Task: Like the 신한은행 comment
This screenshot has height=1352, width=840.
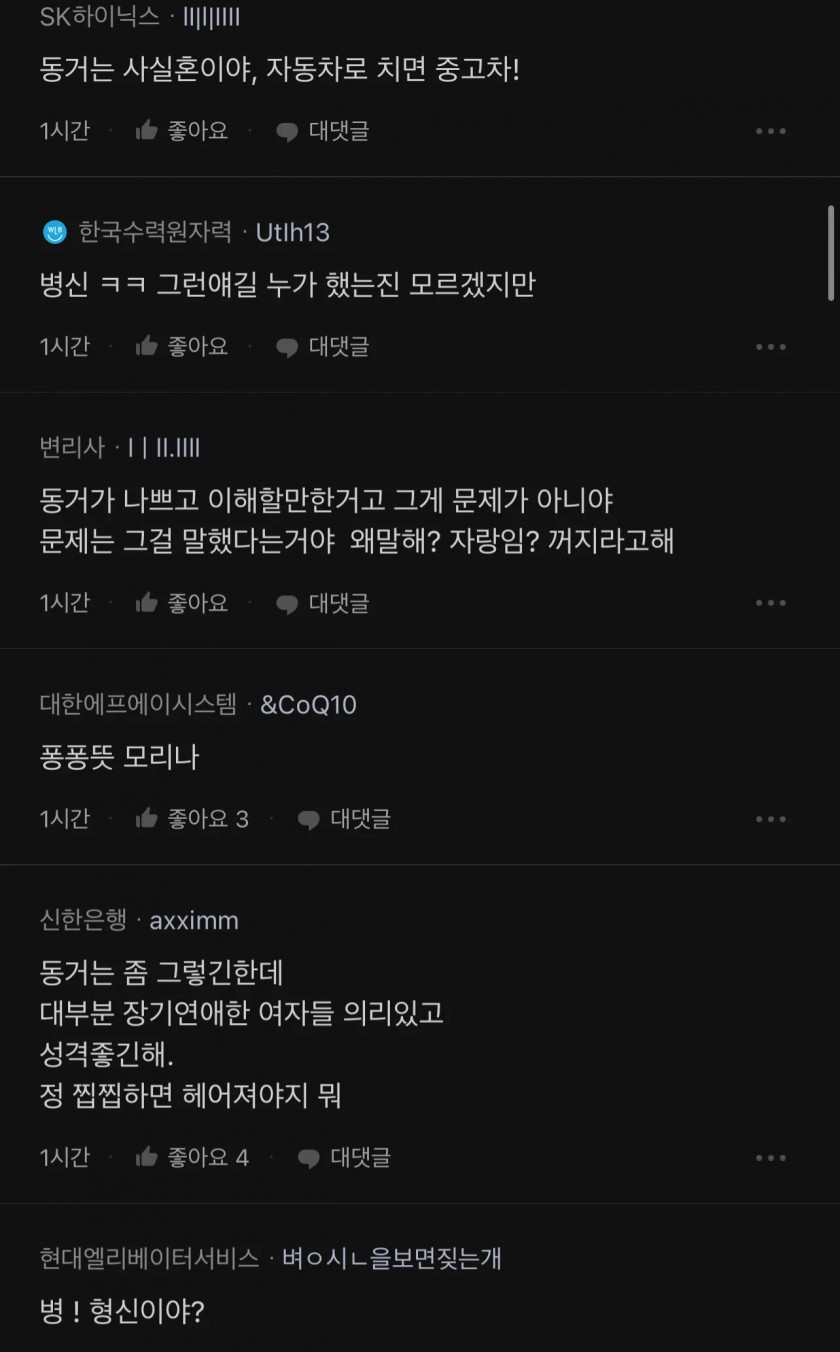Action: click(192, 1157)
